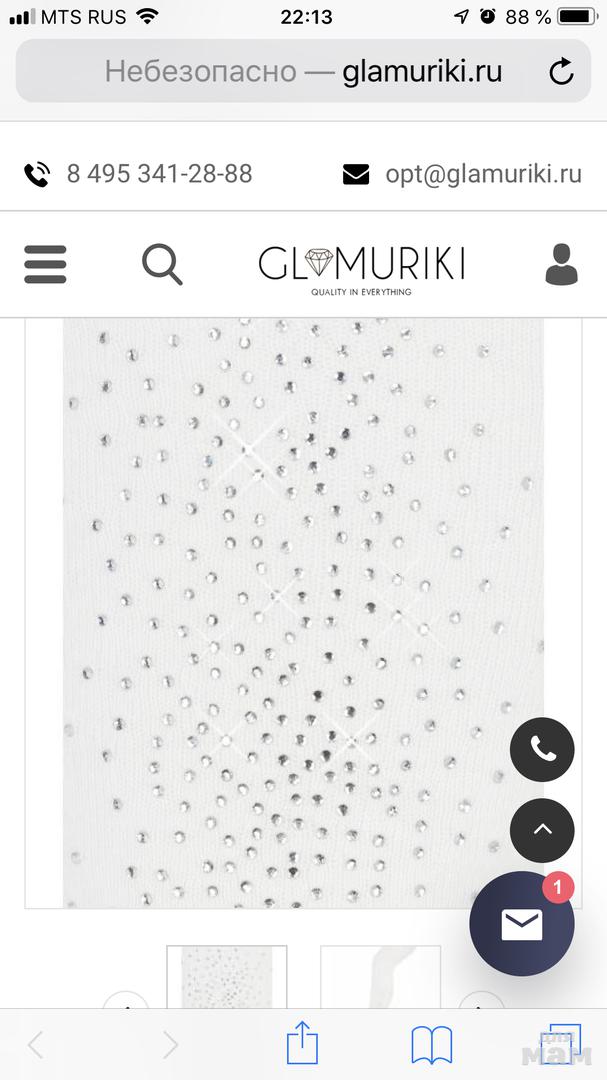Reload the glamuriki.ru page
The image size is (607, 1080).
pyautogui.click(x=561, y=71)
